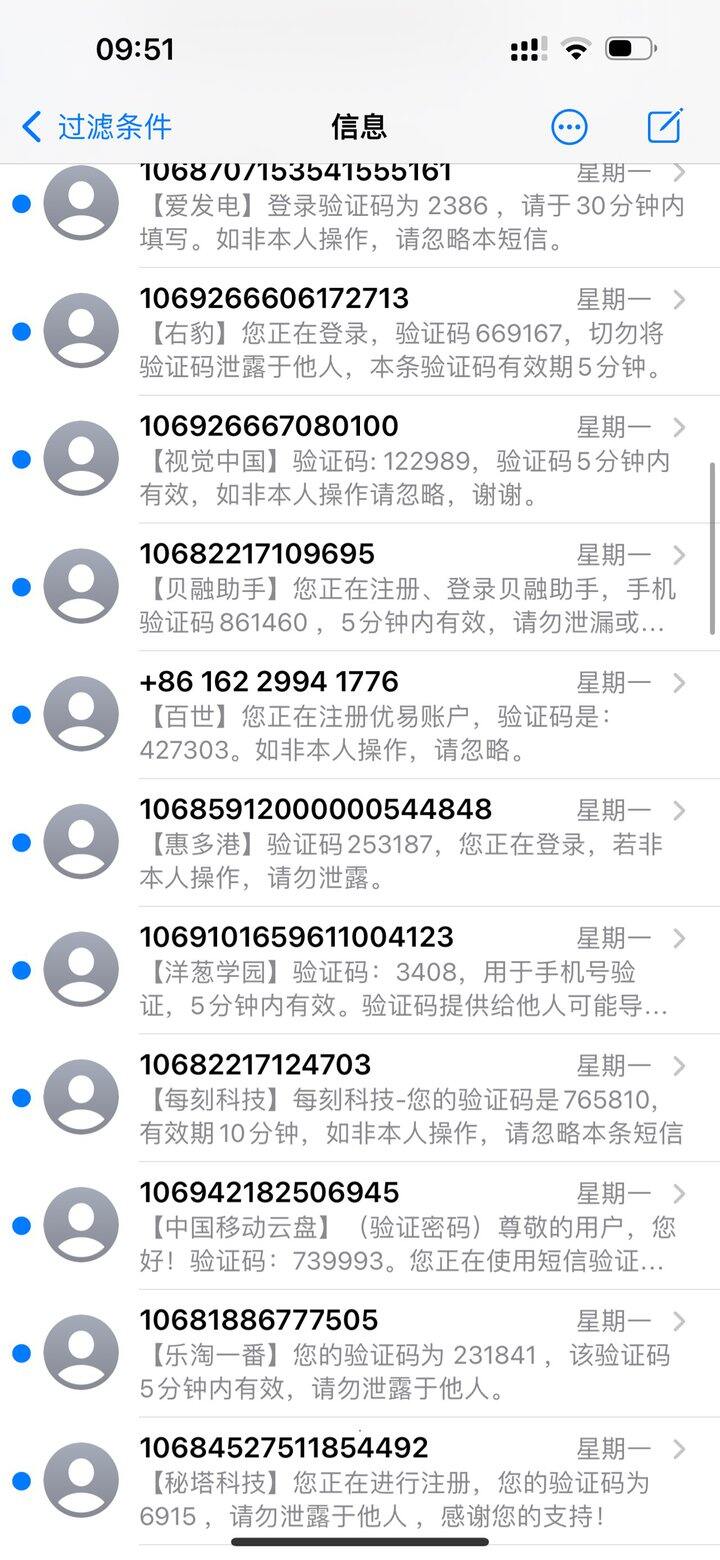Go back to 过滤条件
Viewport: 720px width, 1560px height.
(97, 127)
